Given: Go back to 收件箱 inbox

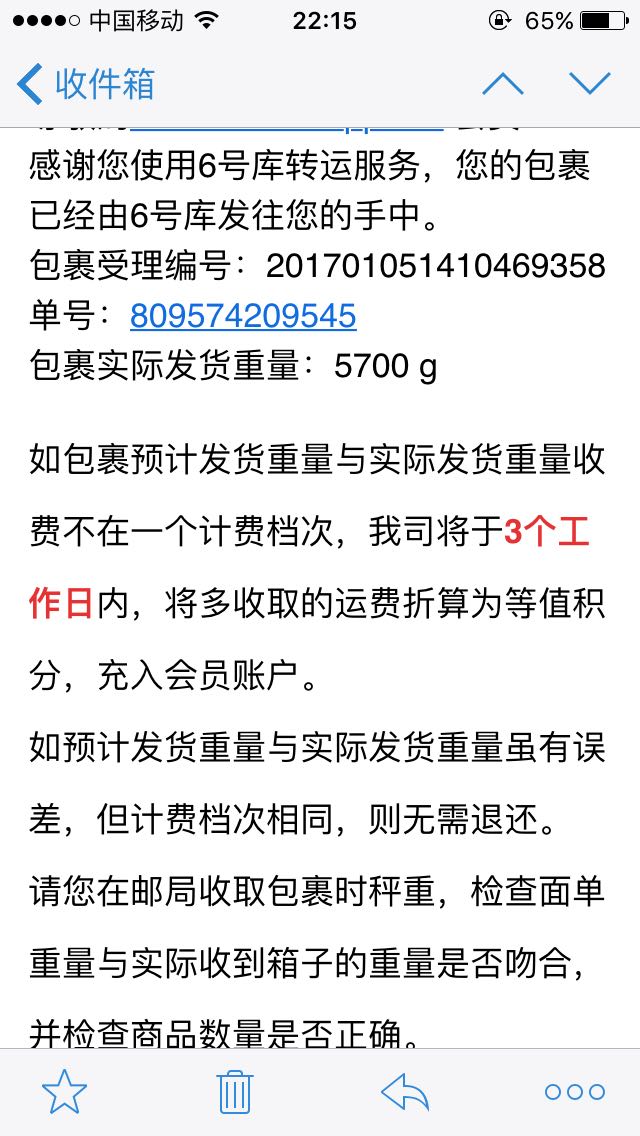Looking at the screenshot, I should point(86,83).
